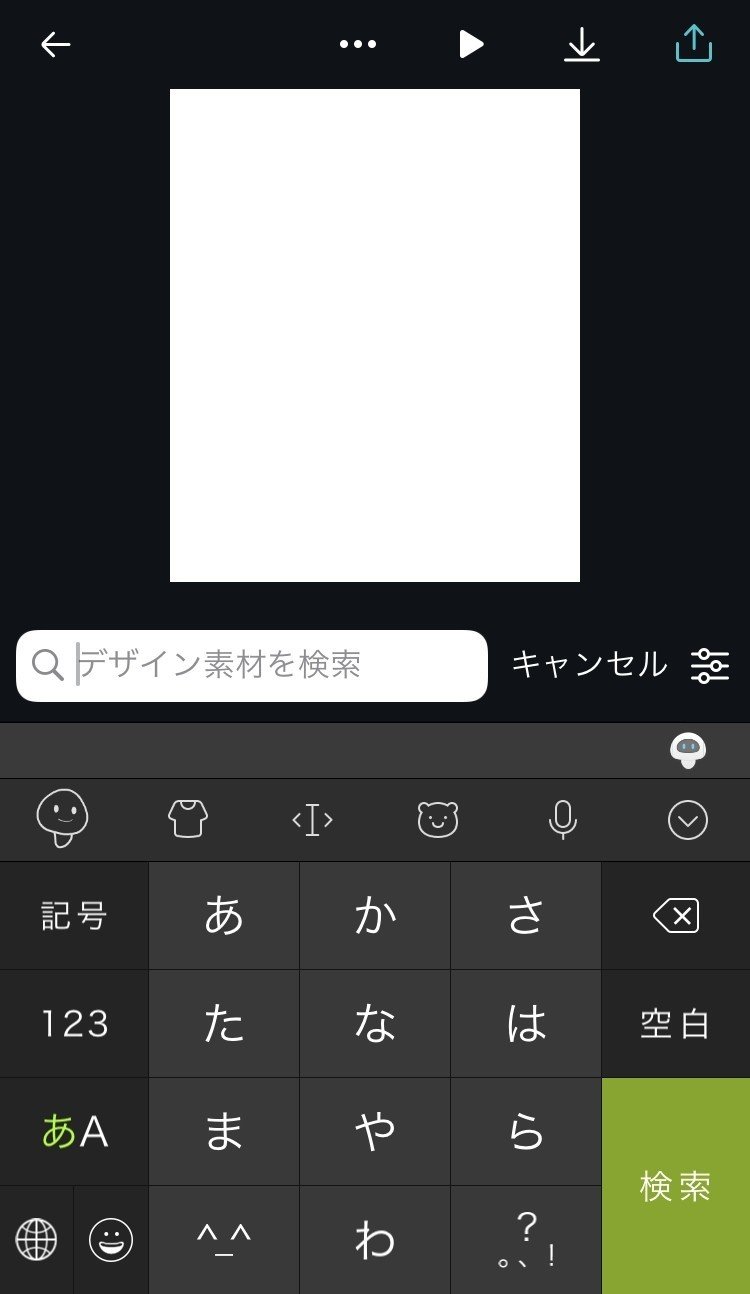This screenshot has height=1294, width=750.
Task: Select the face sticker icon on keyboard toolbar
Action: [x=62, y=819]
